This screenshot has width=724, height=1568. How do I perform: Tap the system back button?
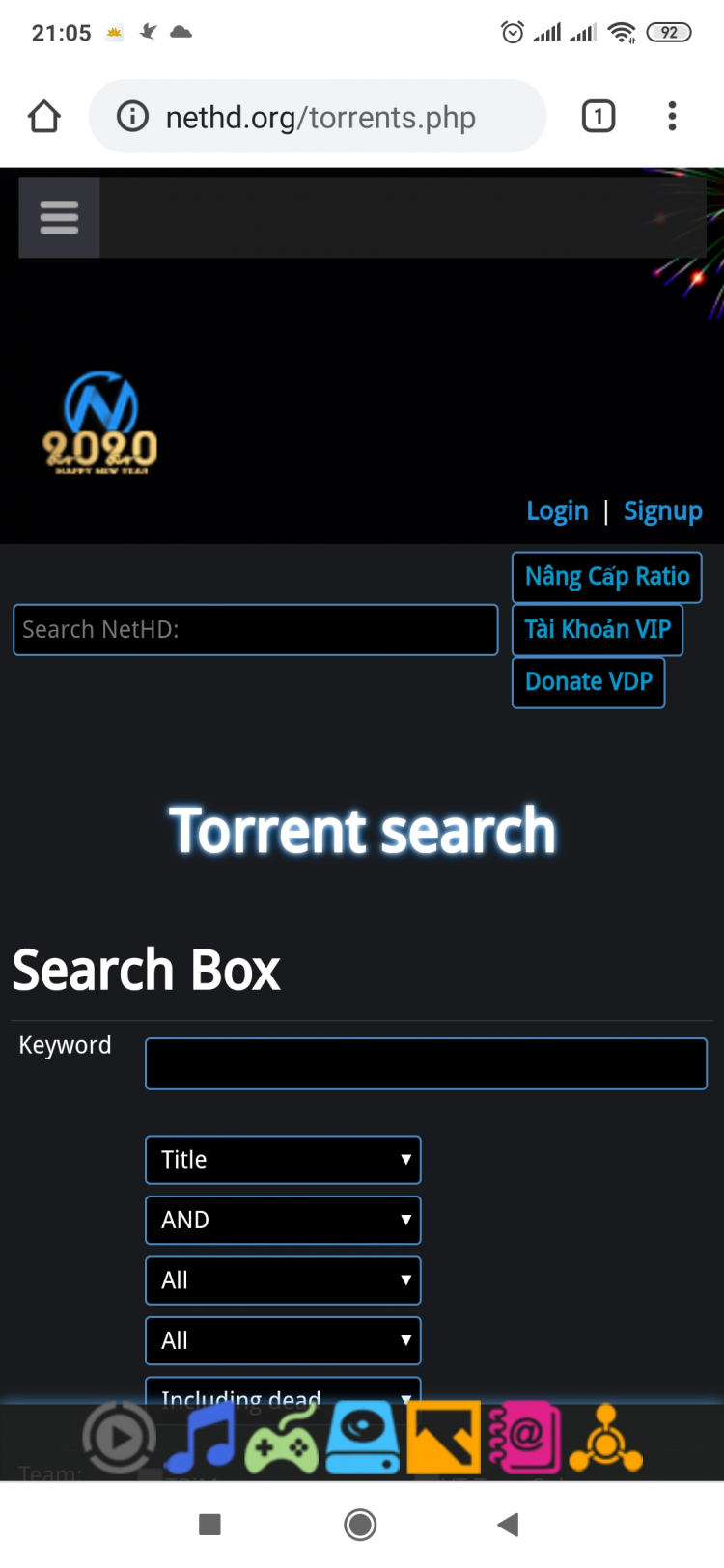(x=508, y=1525)
